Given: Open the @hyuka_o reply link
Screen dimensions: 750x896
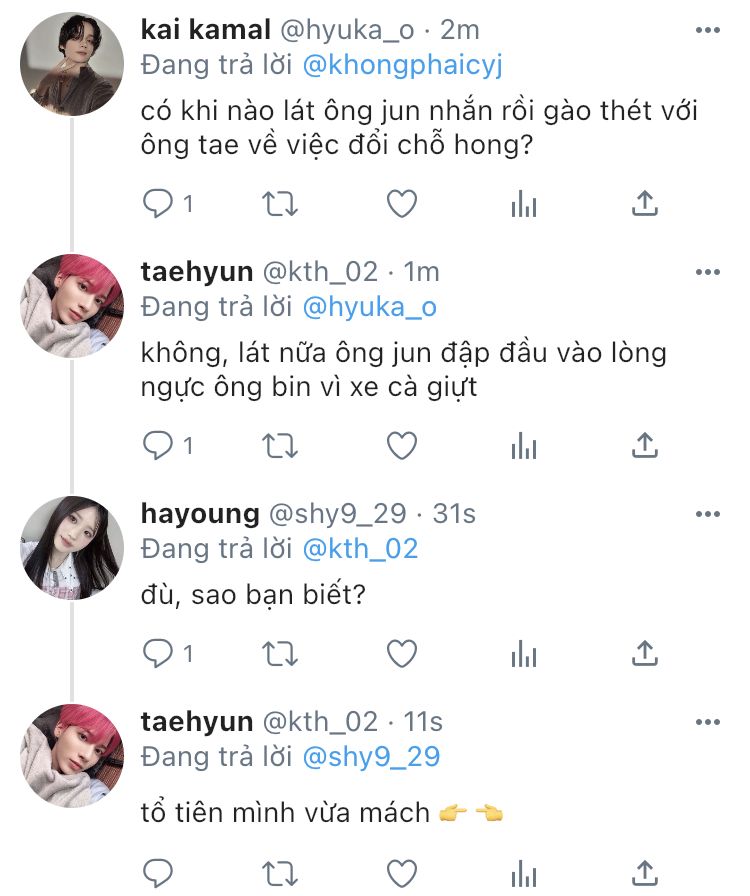Looking at the screenshot, I should pos(369,307).
